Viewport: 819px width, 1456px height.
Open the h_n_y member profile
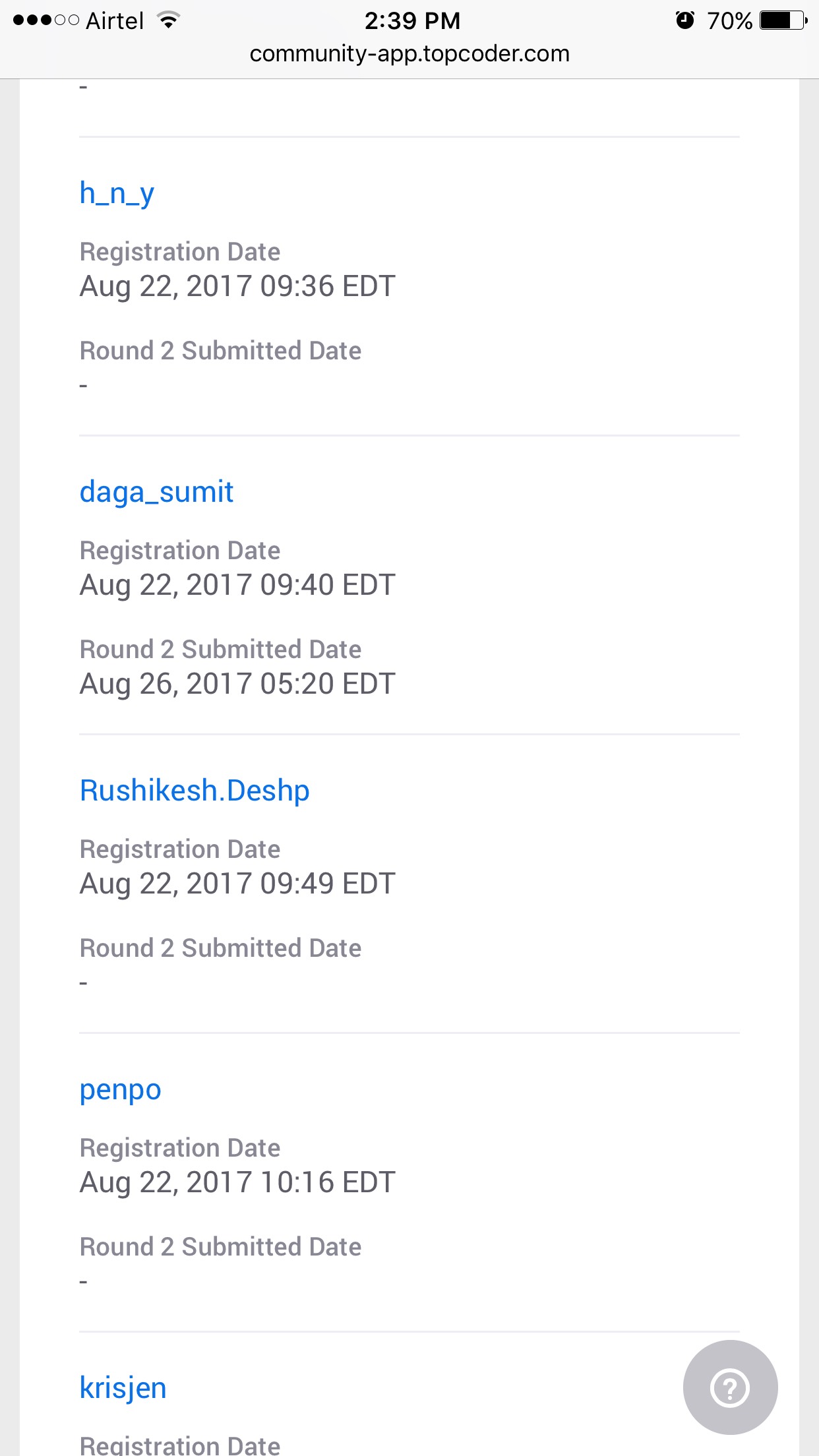click(x=116, y=193)
